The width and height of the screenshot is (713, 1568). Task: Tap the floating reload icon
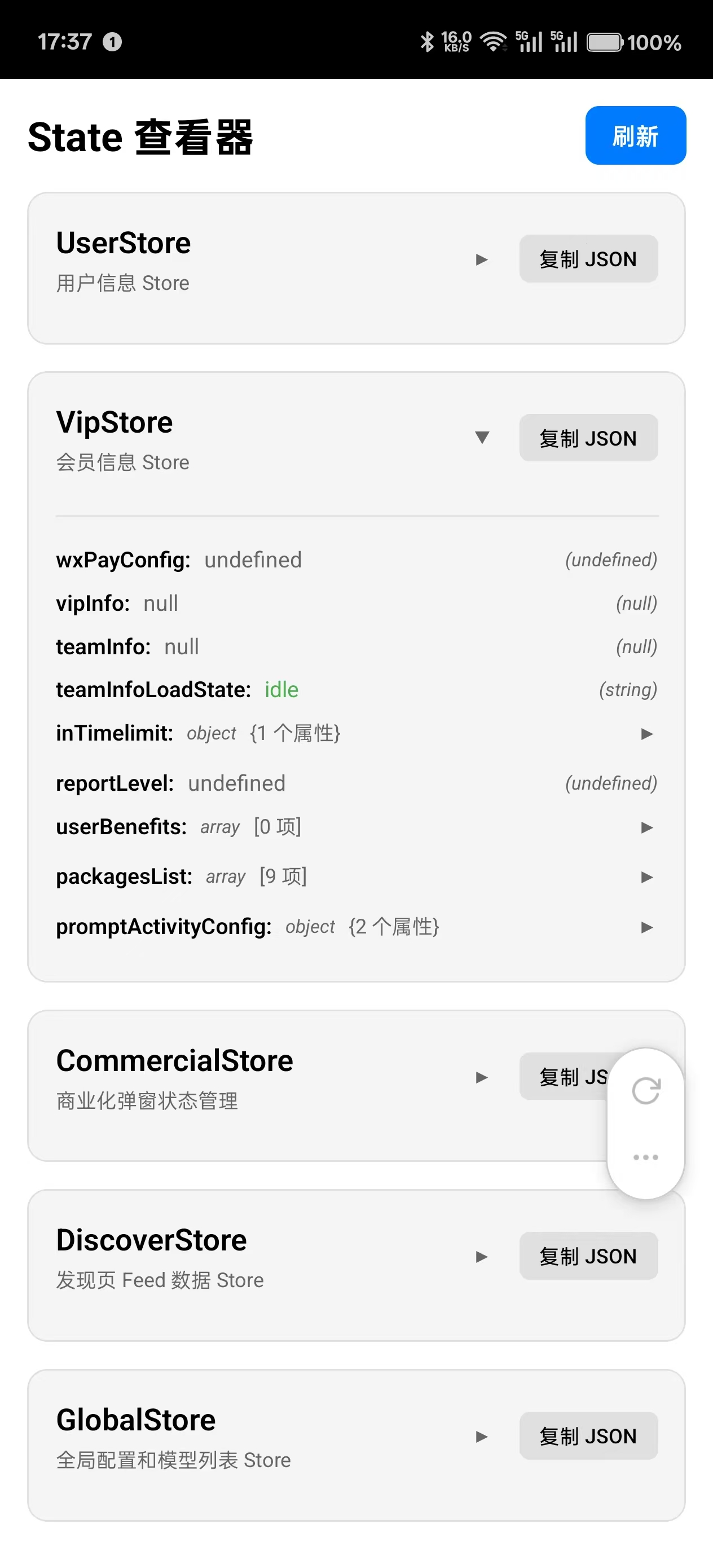tap(645, 1090)
